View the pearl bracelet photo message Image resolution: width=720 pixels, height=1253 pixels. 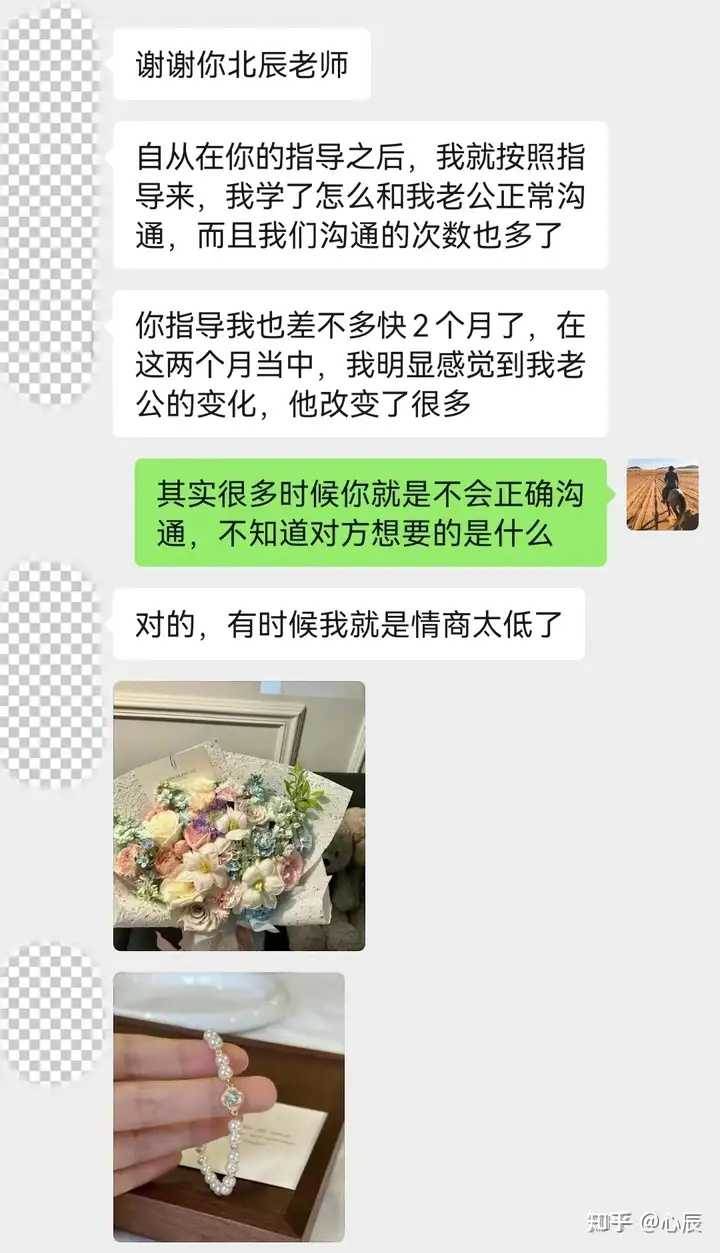click(x=229, y=1106)
